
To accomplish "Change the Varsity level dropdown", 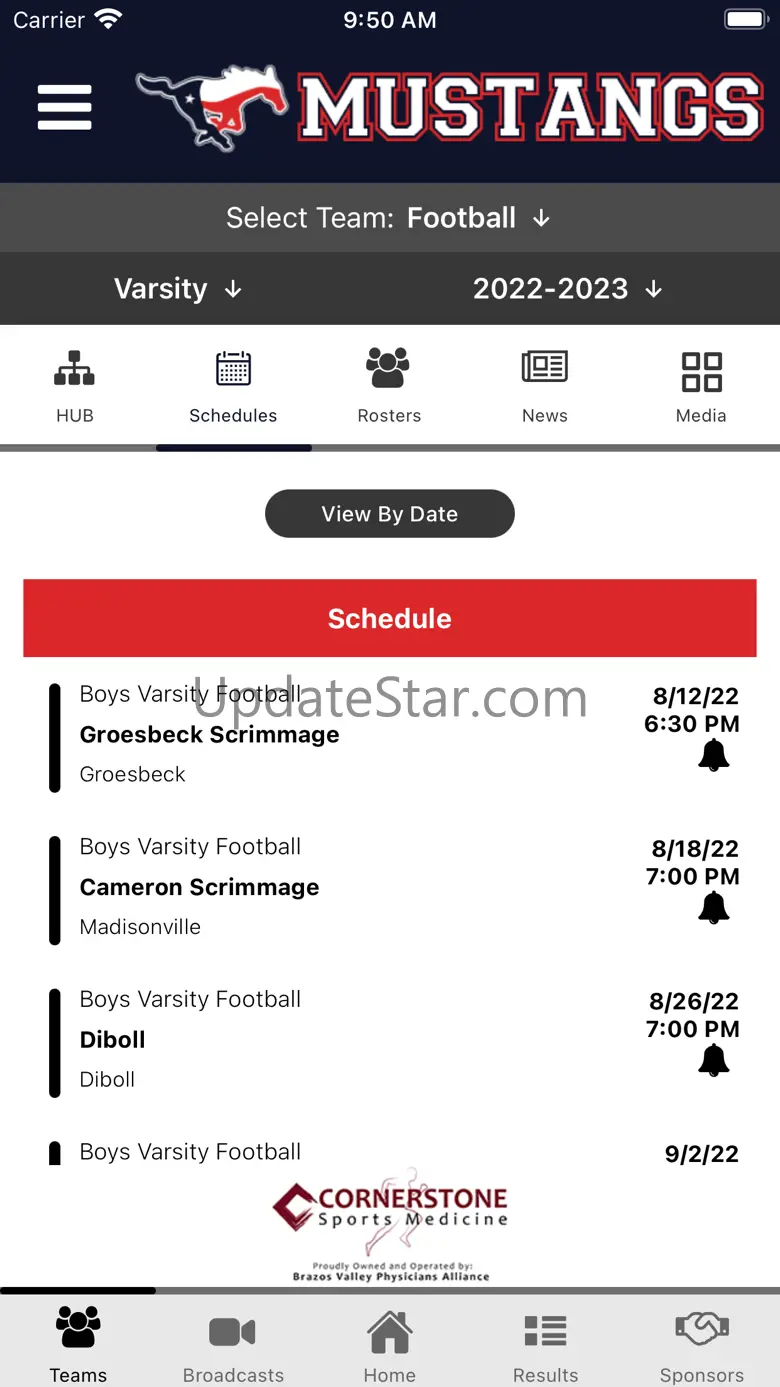I will pos(178,289).
